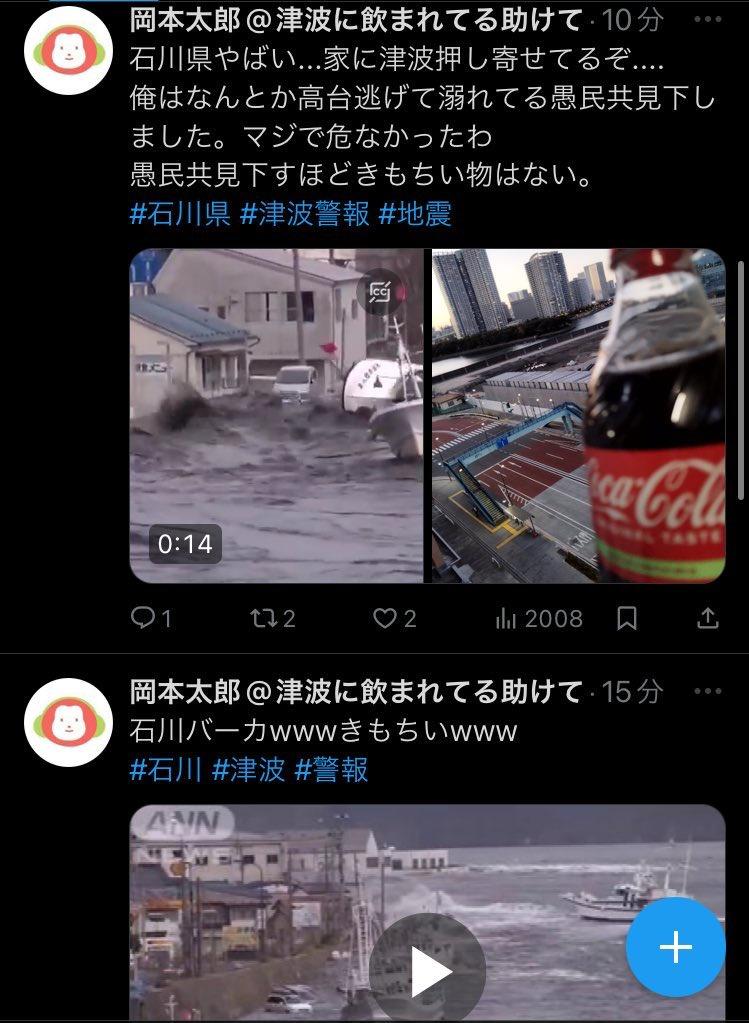Open the reply icon on the 10分 post
This screenshot has width=749, height=1023.
[143, 619]
